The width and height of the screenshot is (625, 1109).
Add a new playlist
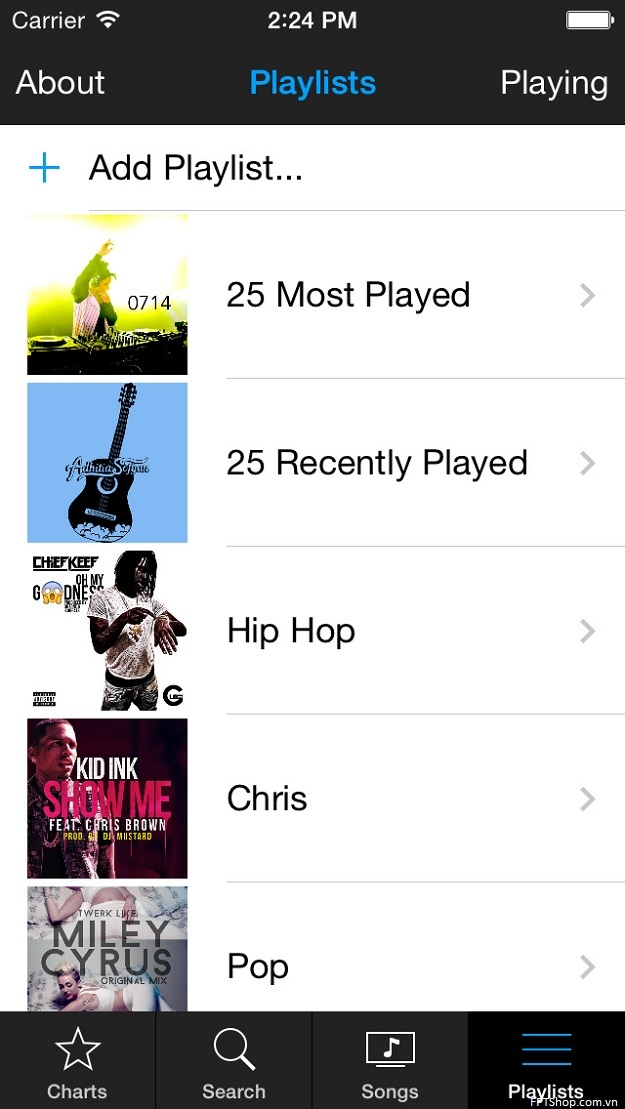click(x=312, y=168)
